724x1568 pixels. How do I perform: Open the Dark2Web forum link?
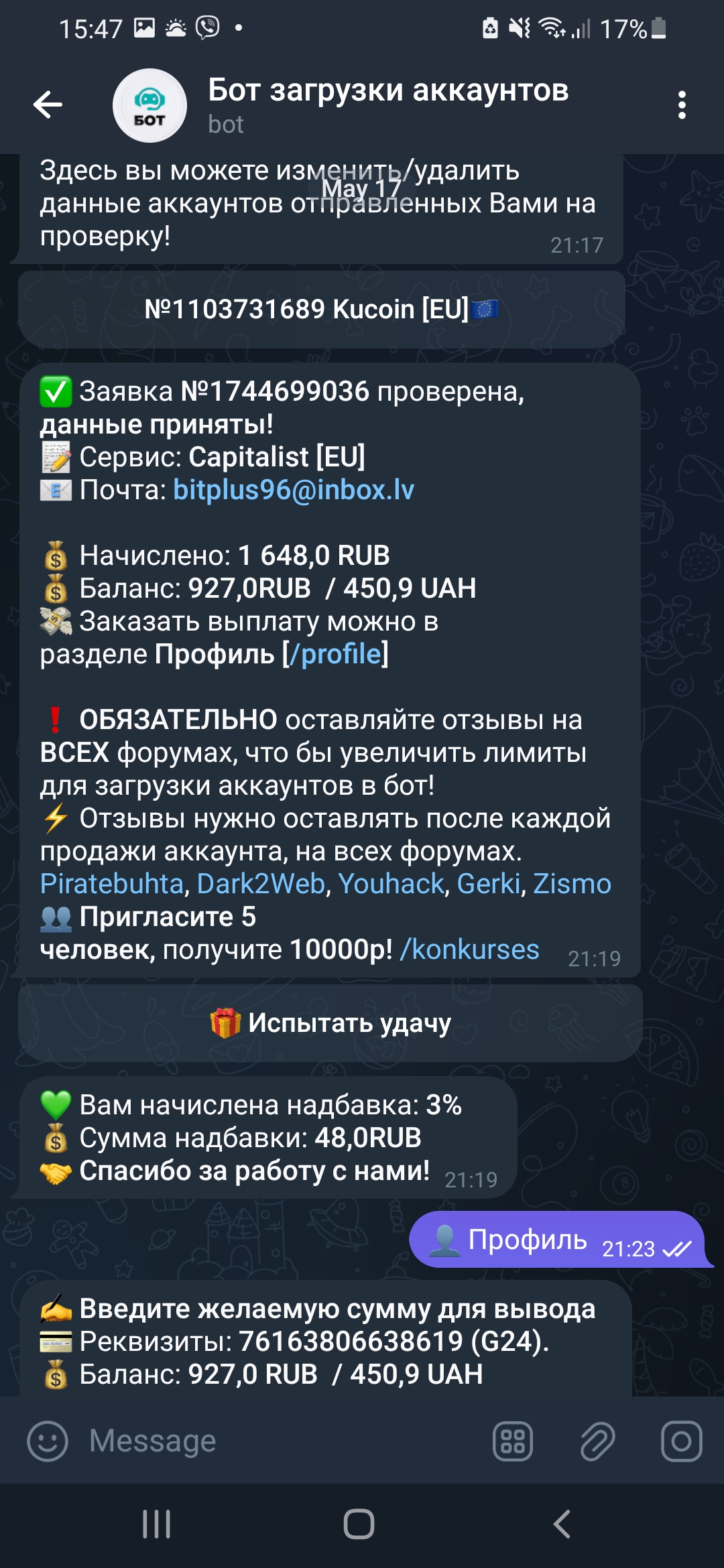(261, 884)
